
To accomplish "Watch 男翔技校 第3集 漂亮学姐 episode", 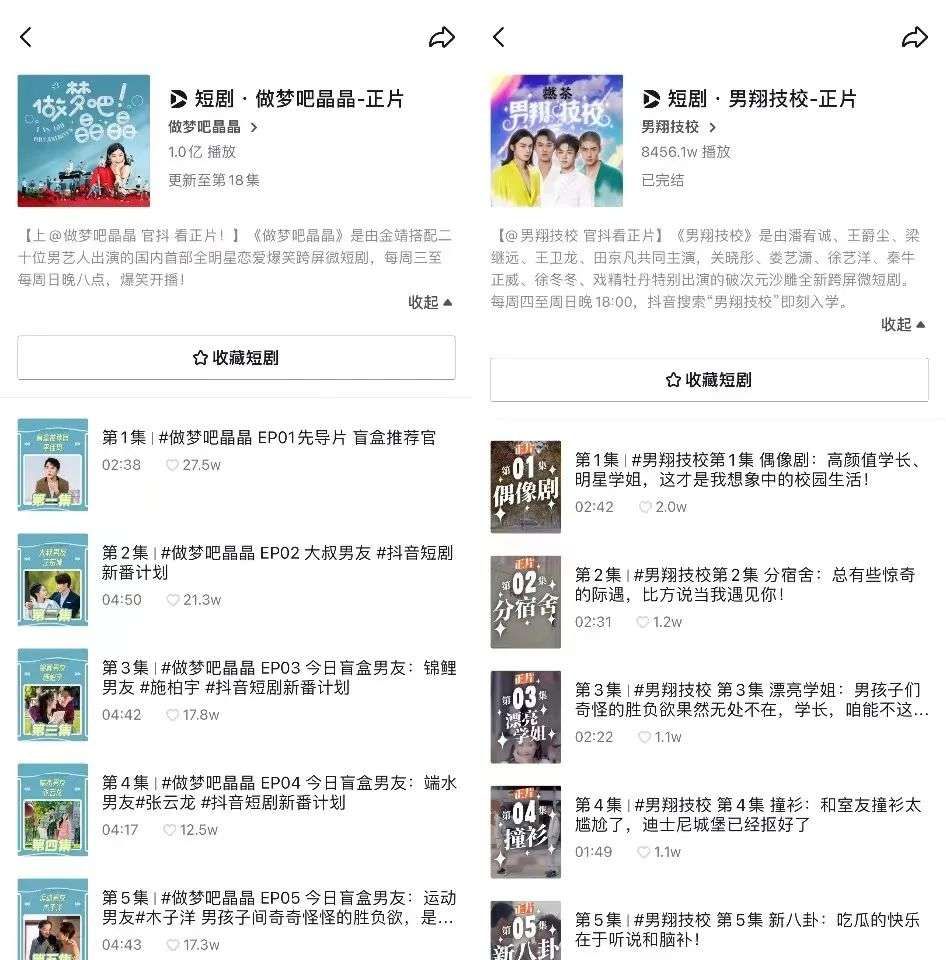I will pos(748,699).
